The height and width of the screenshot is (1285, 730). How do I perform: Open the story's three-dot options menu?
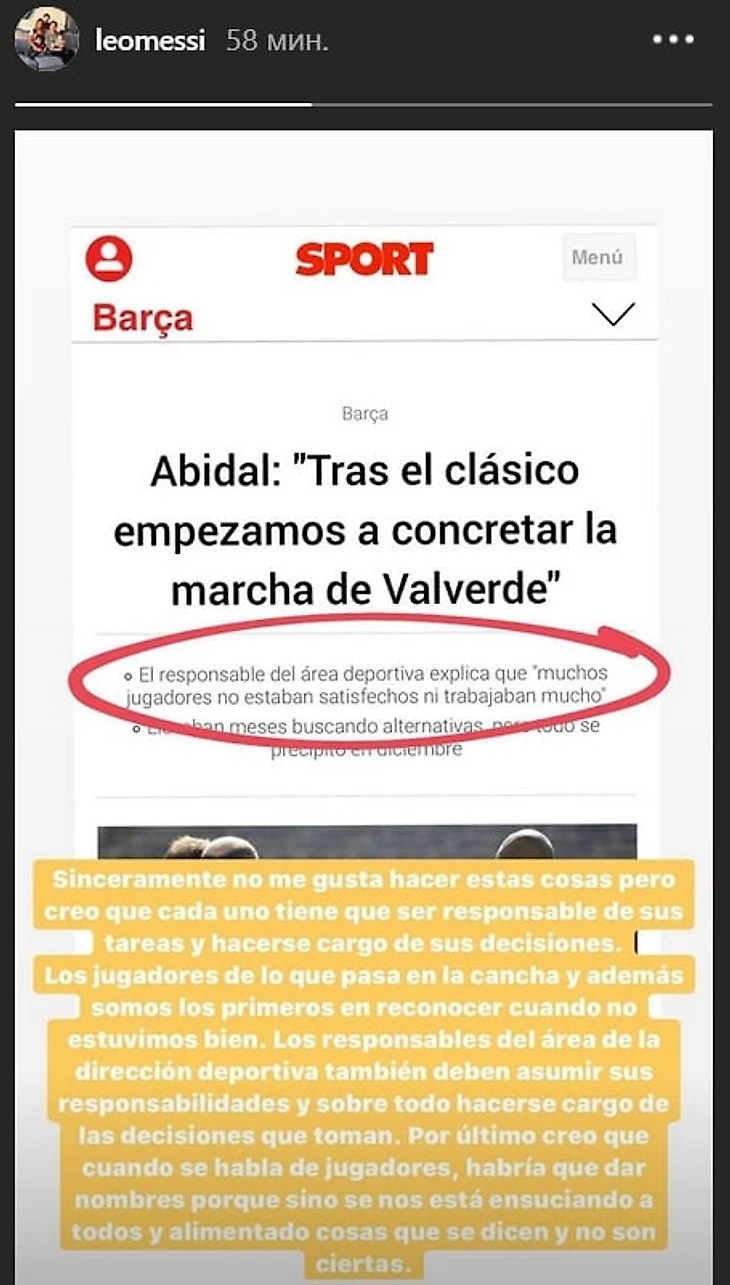tap(673, 41)
